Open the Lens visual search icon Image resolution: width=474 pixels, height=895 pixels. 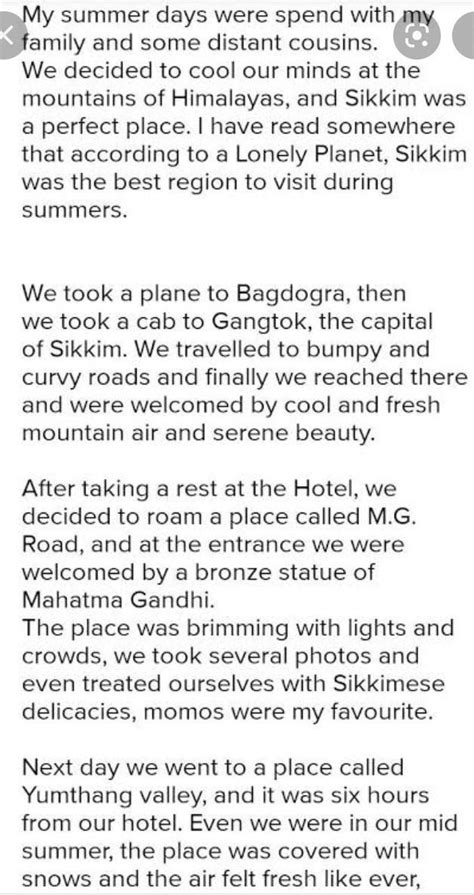point(417,35)
